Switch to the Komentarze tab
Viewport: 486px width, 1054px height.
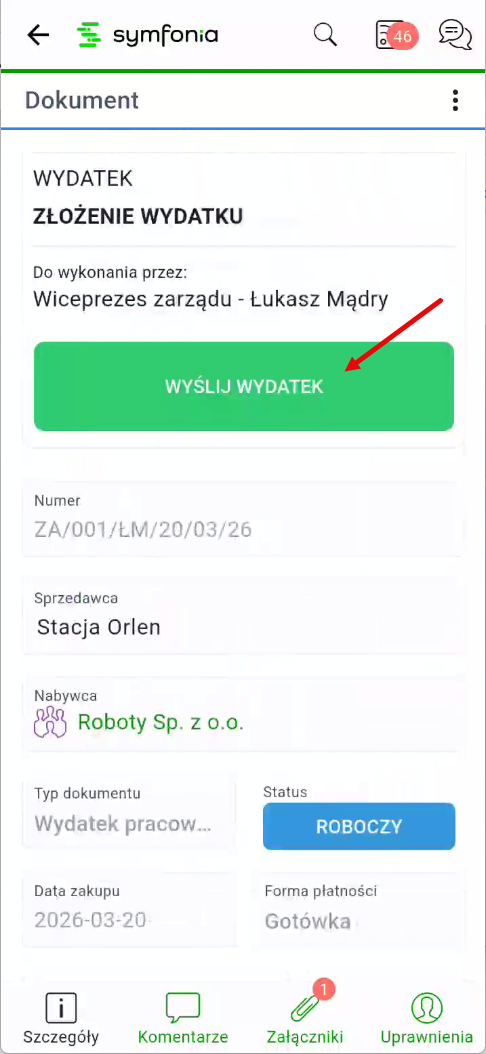click(183, 1018)
